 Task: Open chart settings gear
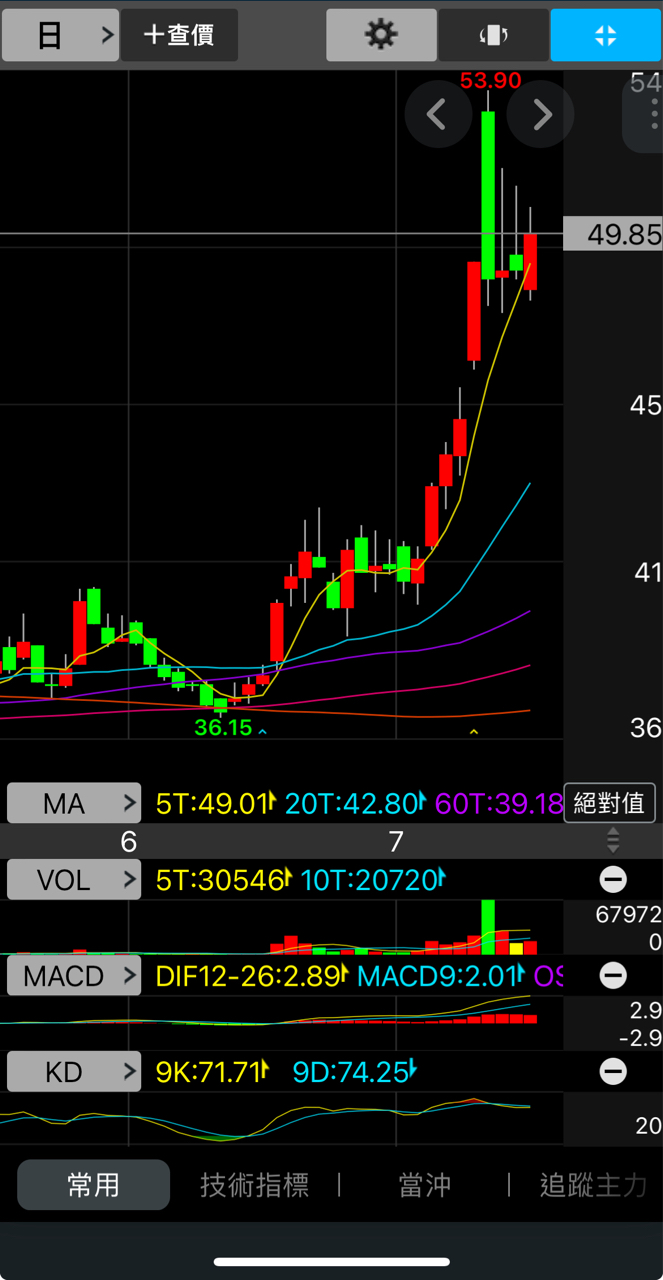coord(381,36)
